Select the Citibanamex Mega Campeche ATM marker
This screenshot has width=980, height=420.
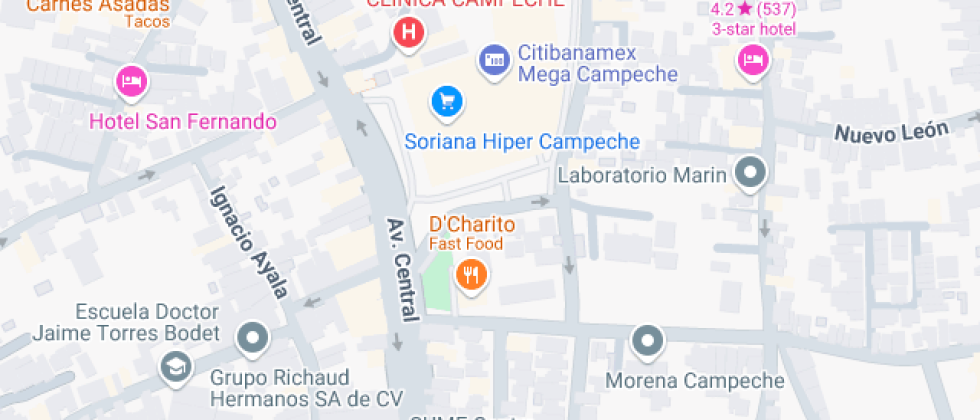494,60
